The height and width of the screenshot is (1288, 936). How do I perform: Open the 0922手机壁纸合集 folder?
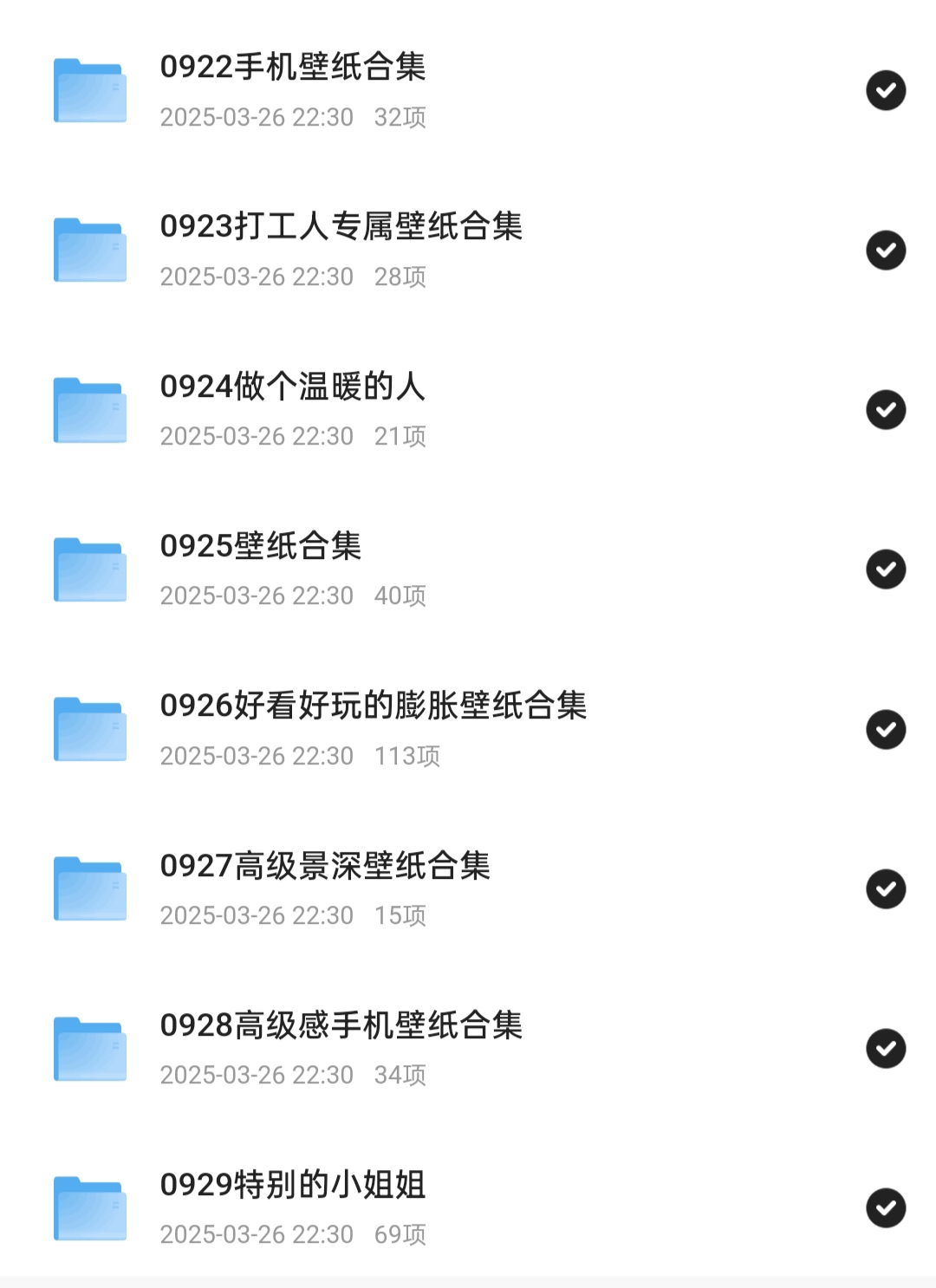tap(293, 68)
